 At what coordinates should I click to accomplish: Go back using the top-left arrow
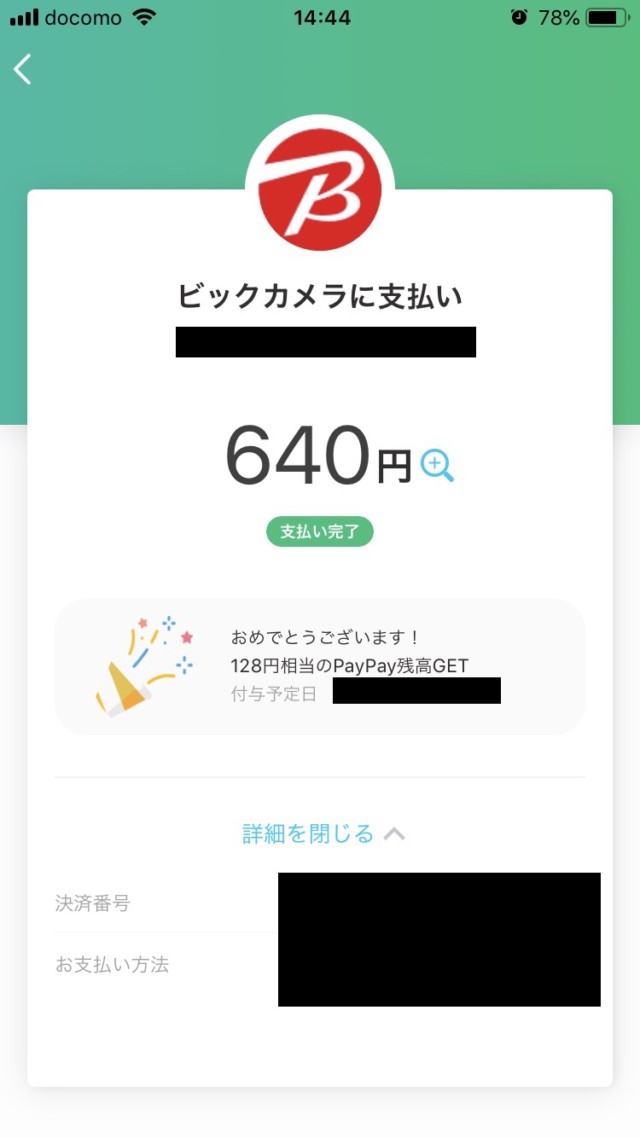[x=23, y=69]
